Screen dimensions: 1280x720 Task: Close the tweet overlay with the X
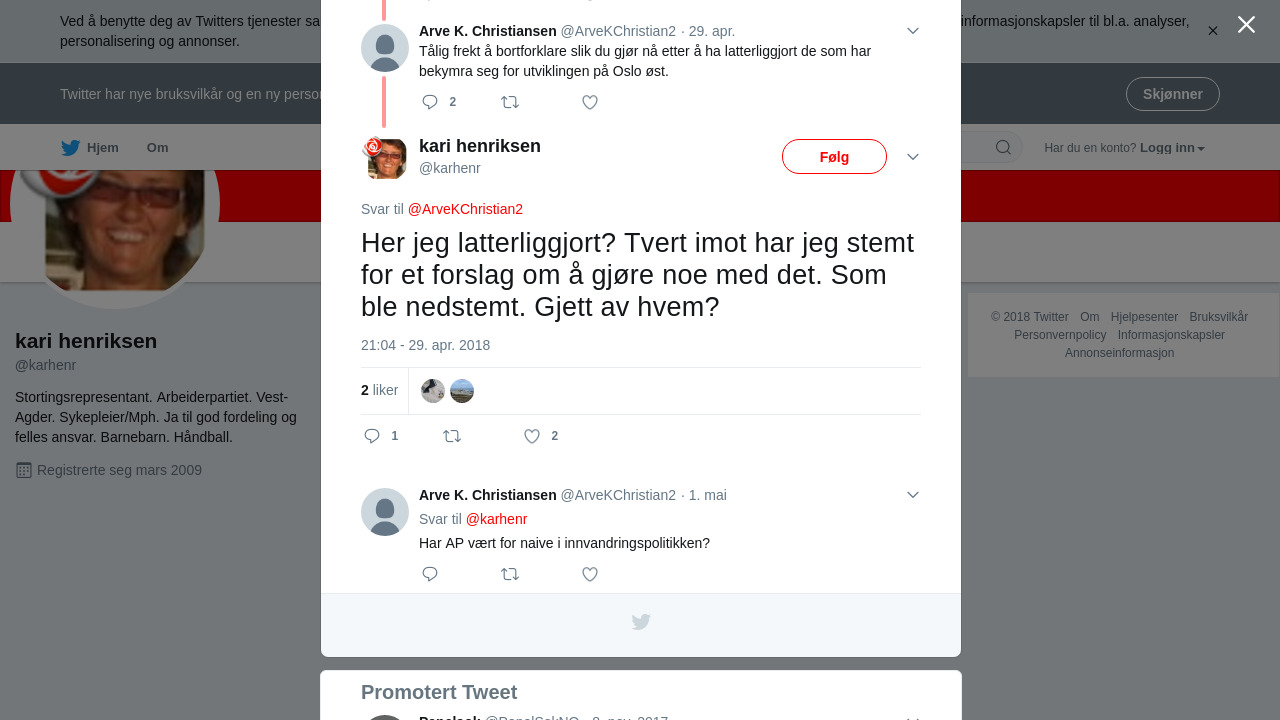coord(1246,25)
